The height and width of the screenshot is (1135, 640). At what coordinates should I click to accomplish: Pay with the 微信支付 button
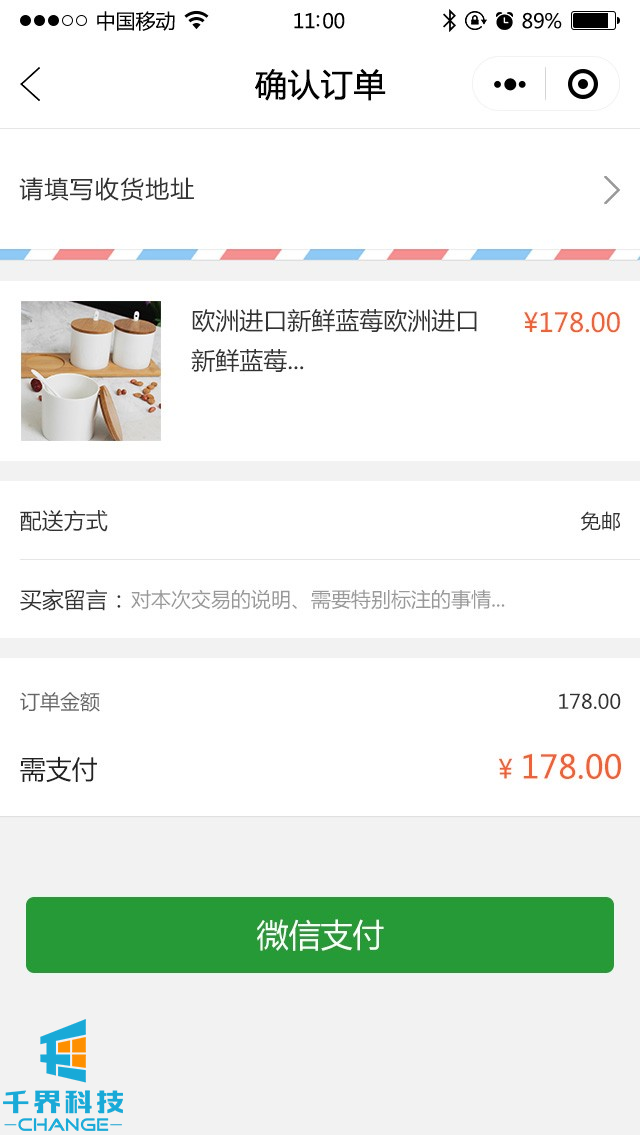(x=320, y=935)
